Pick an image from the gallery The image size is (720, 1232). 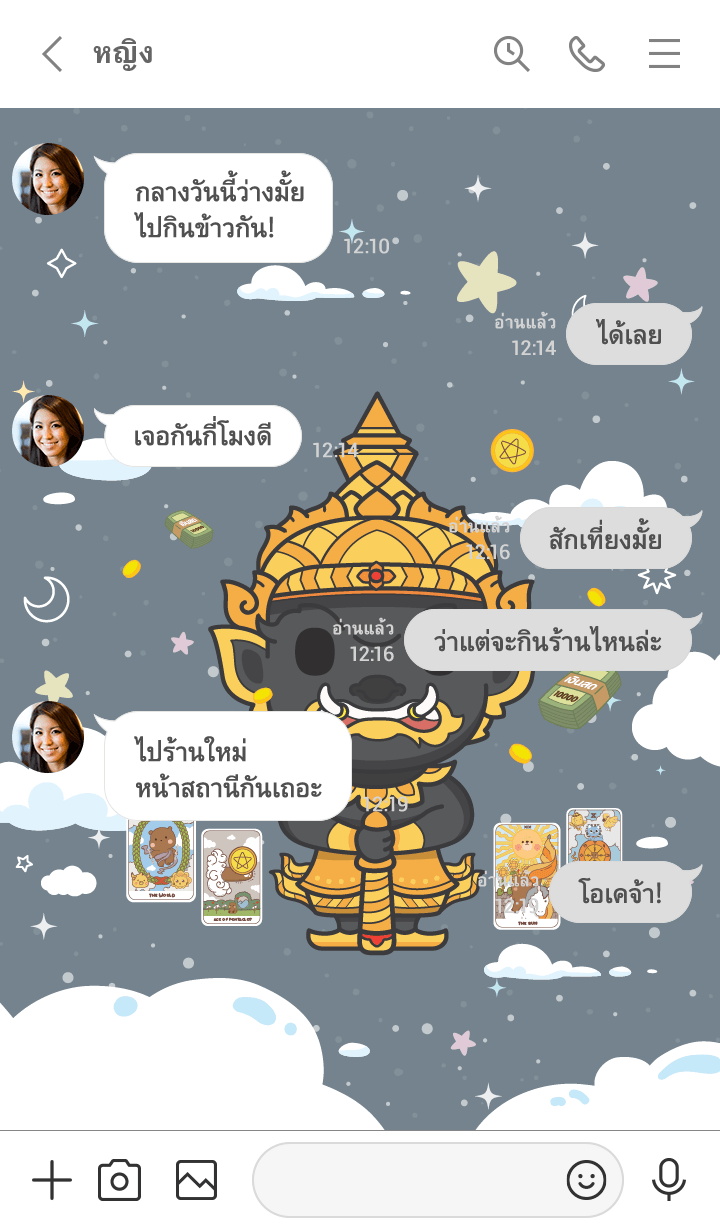[196, 1181]
